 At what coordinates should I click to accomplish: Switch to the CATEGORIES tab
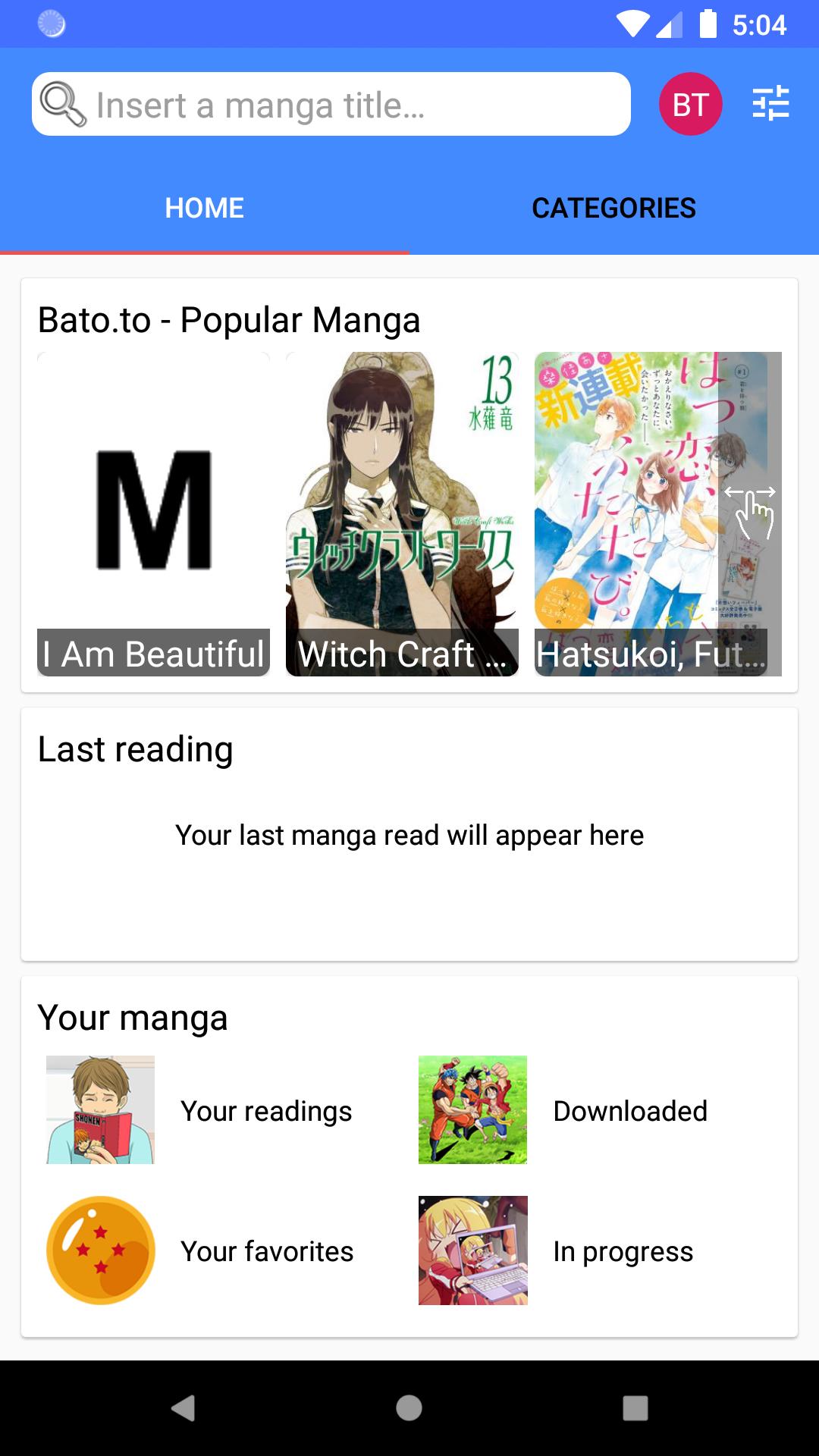click(x=614, y=207)
